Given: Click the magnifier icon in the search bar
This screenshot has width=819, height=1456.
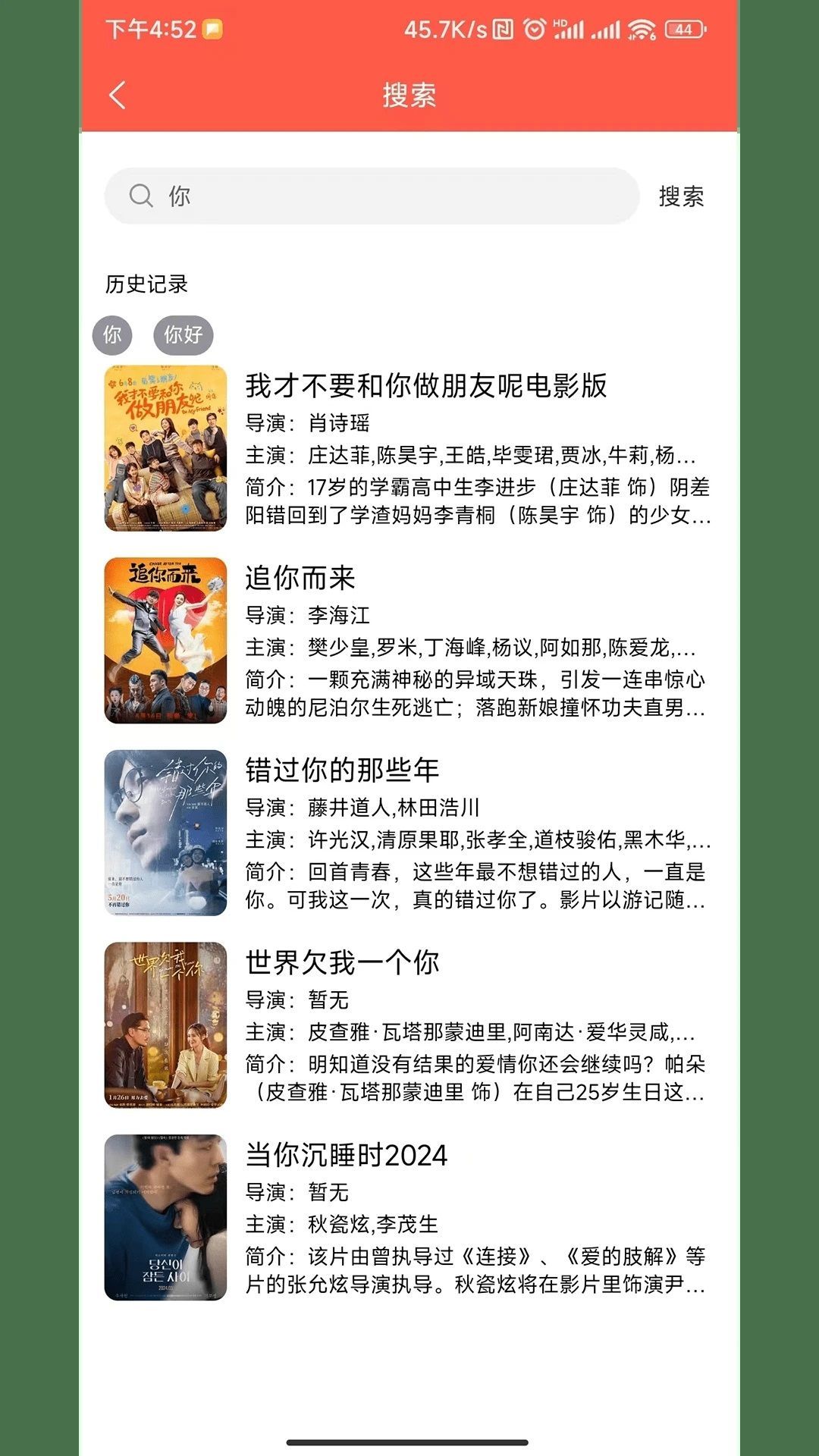Looking at the screenshot, I should 140,196.
